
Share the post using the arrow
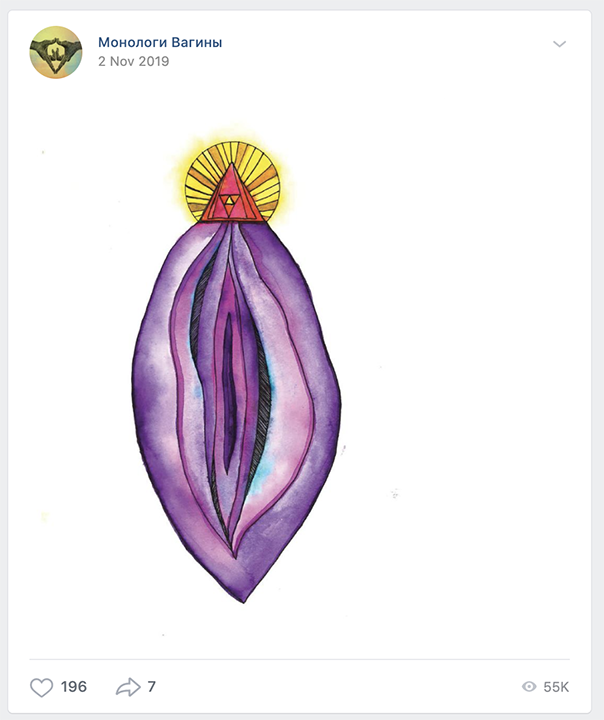128,687
